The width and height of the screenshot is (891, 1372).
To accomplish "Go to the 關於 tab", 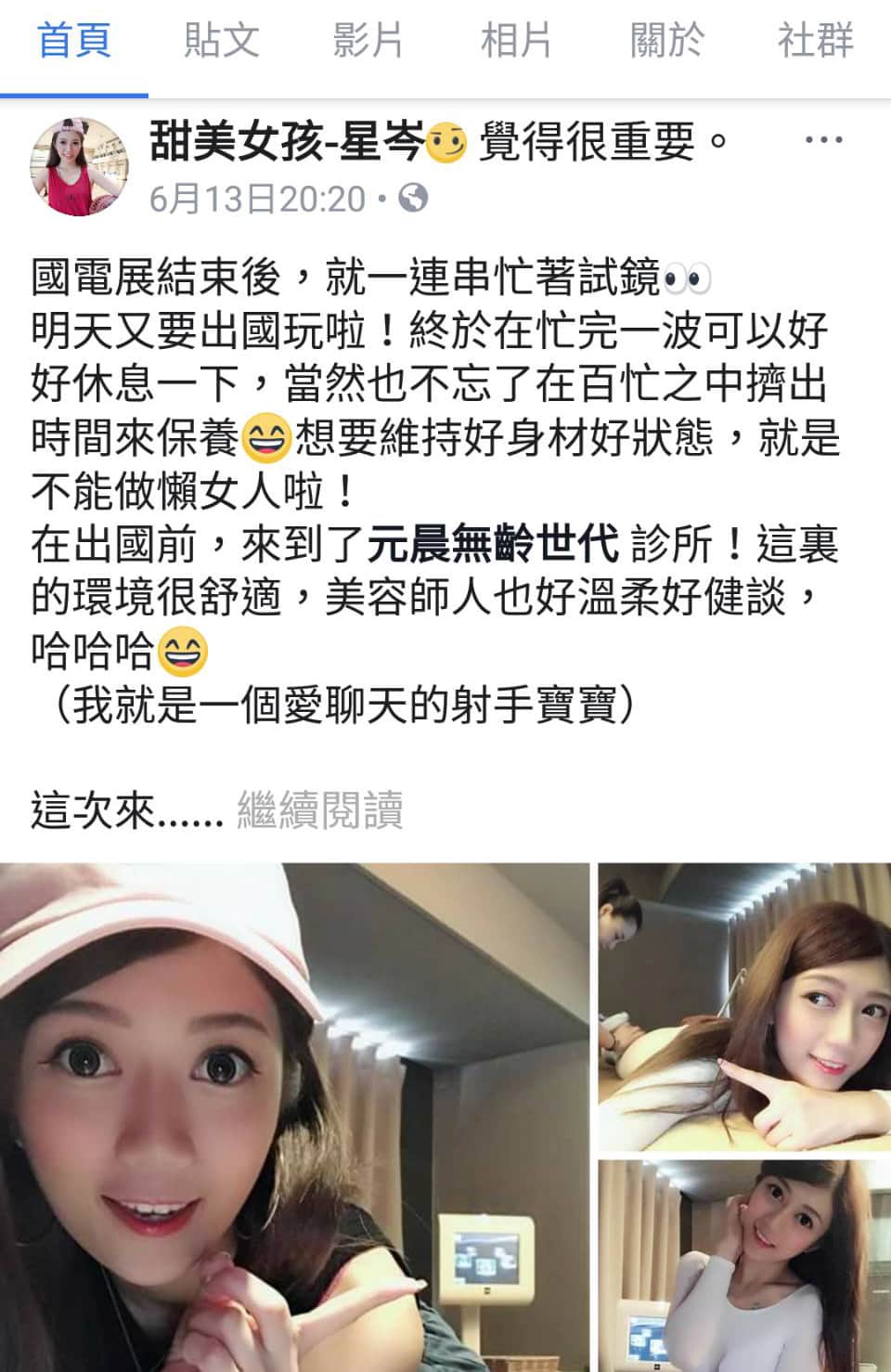I will coord(666,41).
